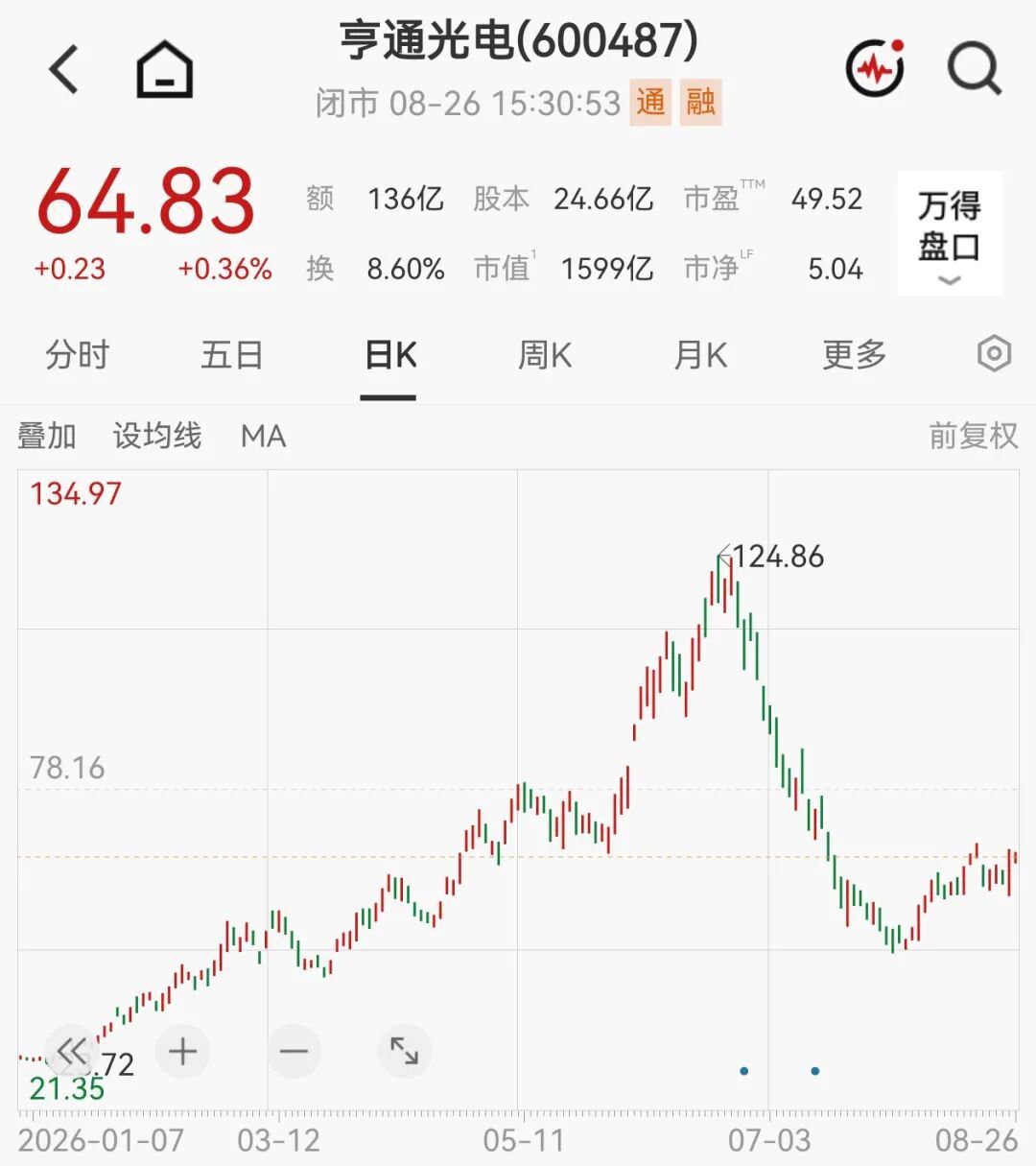Zoom in the chart with plus
The height and width of the screenshot is (1166, 1036).
tap(182, 1052)
